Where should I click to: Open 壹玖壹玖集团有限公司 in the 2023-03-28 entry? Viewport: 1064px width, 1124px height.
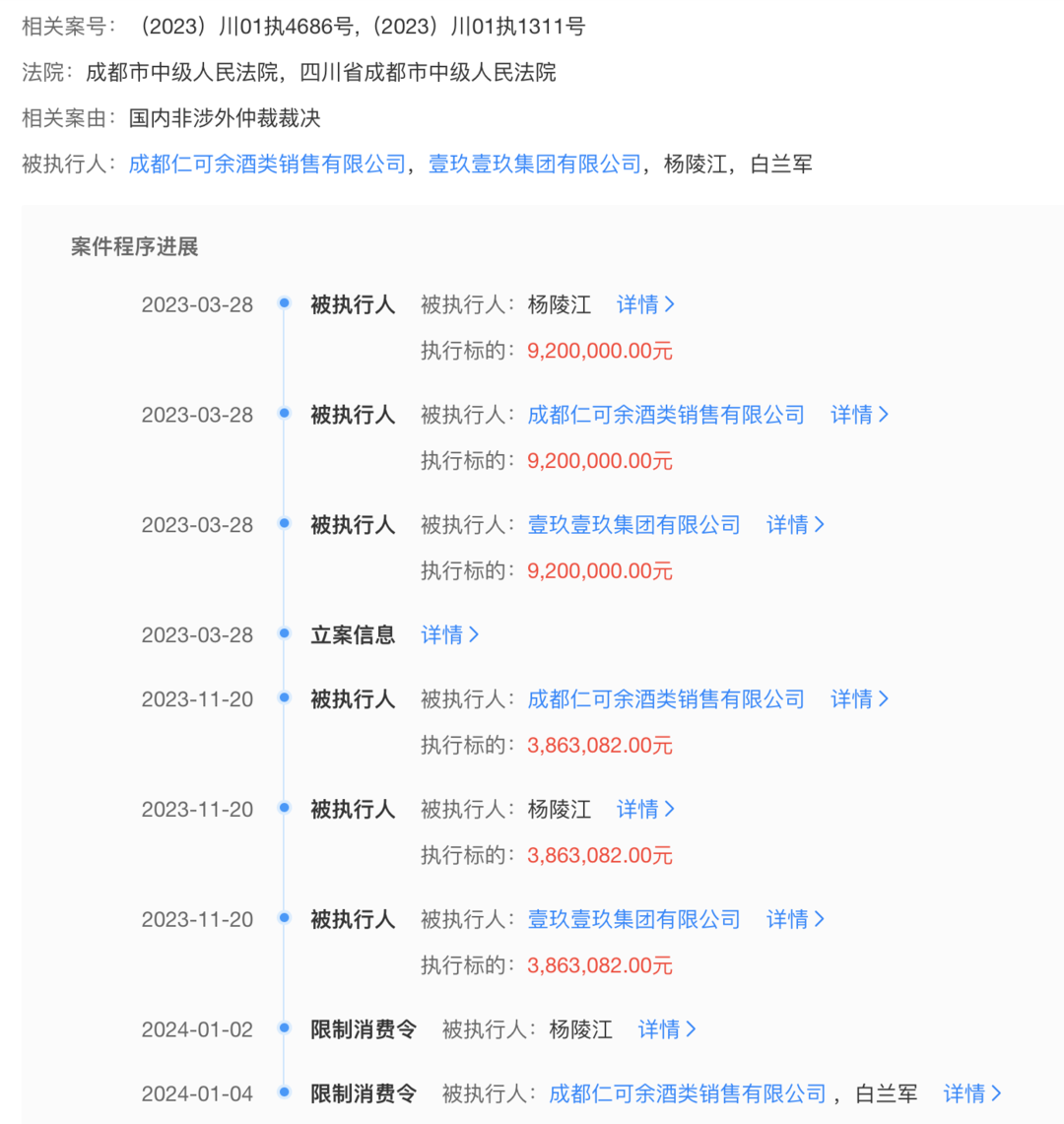coord(633,525)
